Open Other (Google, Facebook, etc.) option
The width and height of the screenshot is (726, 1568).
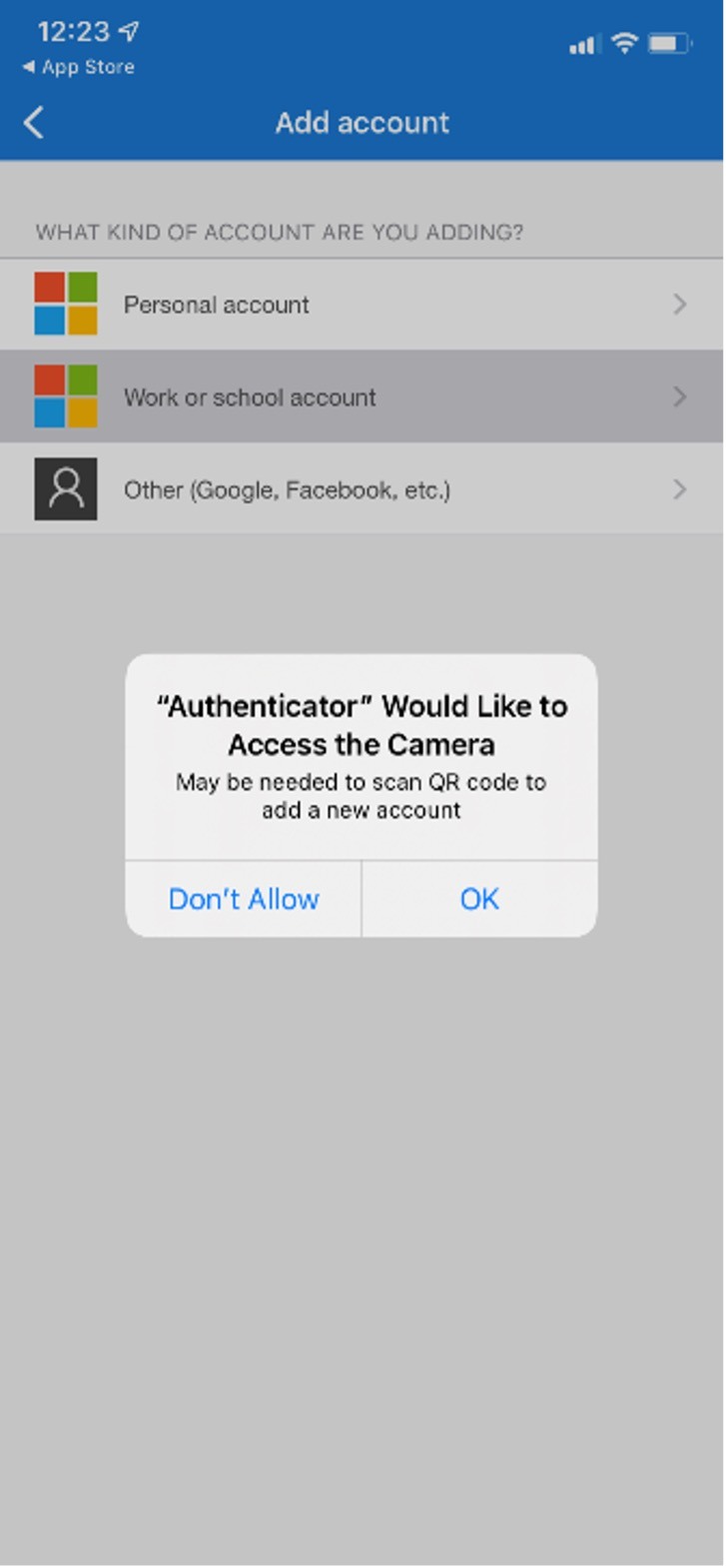(360, 489)
